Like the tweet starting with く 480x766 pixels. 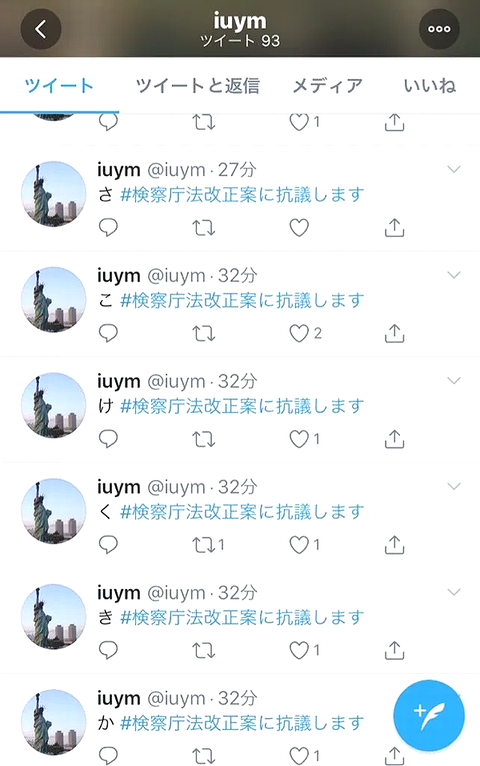[x=299, y=545]
